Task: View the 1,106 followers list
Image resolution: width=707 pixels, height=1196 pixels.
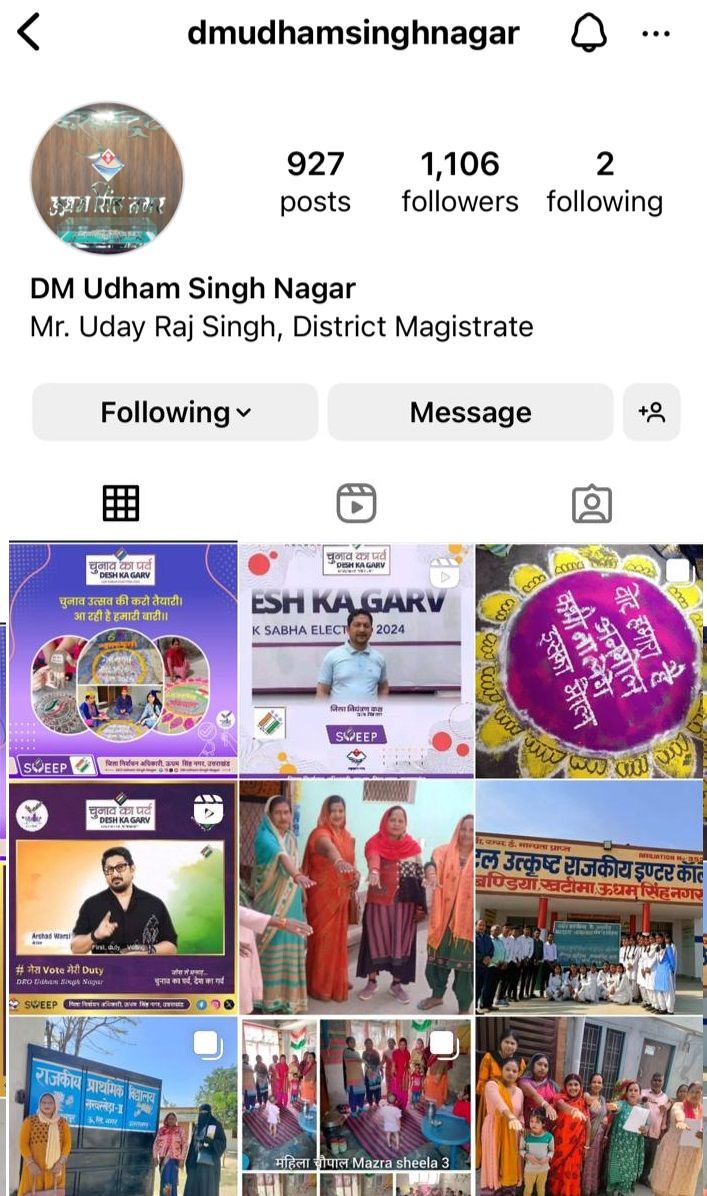Action: point(460,182)
